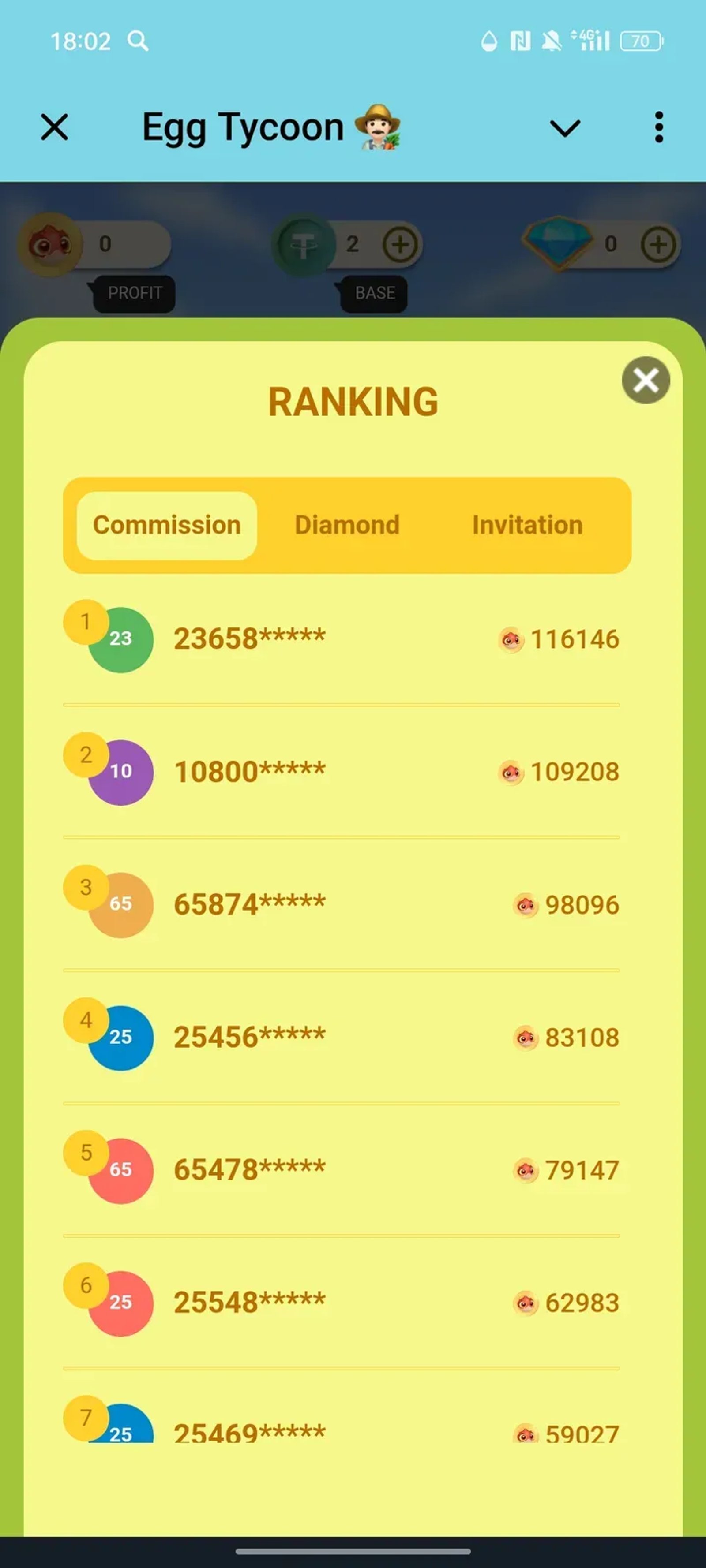Dismiss the RANKING popup

pyautogui.click(x=645, y=381)
